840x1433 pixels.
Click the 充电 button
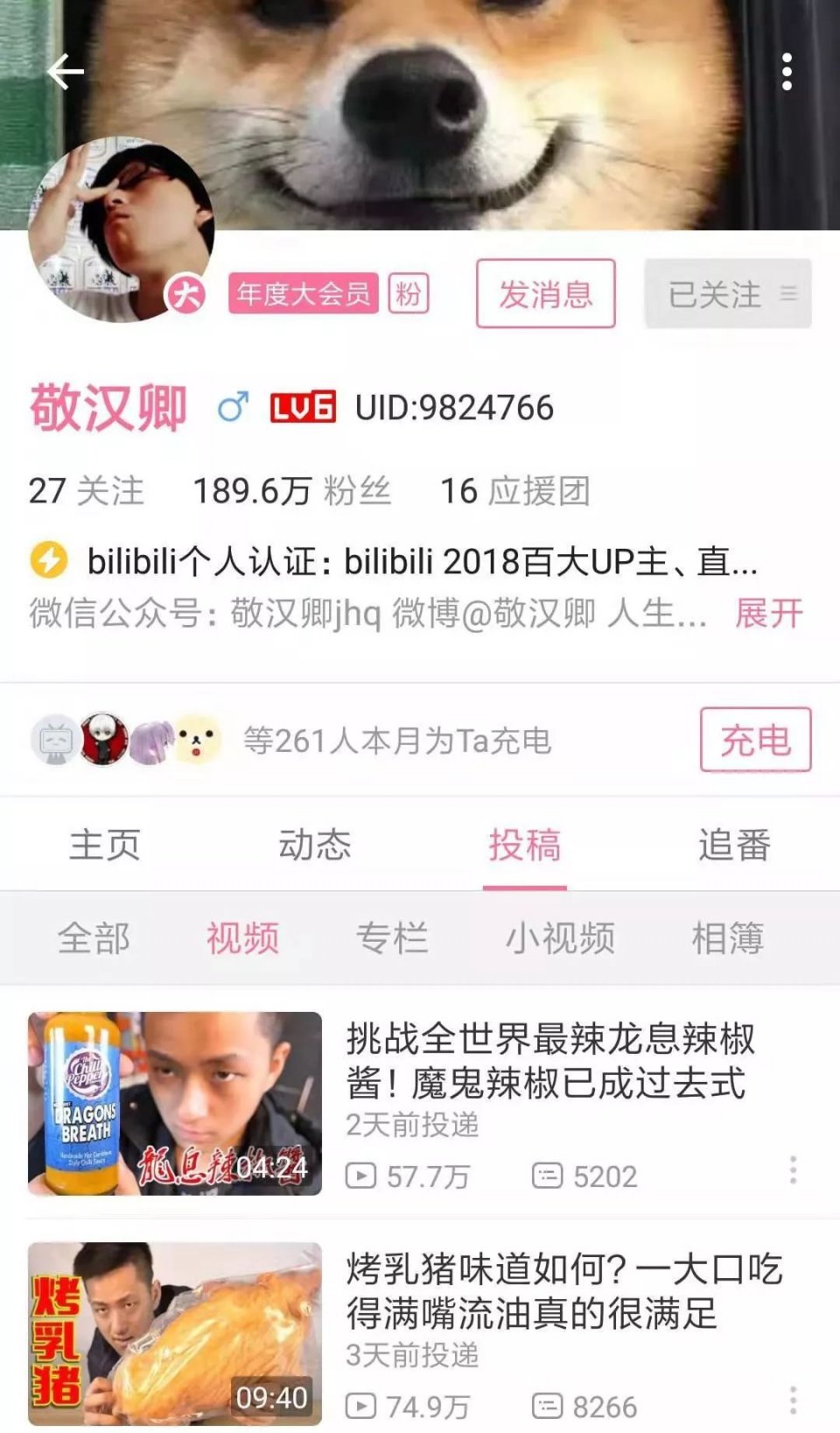[756, 740]
